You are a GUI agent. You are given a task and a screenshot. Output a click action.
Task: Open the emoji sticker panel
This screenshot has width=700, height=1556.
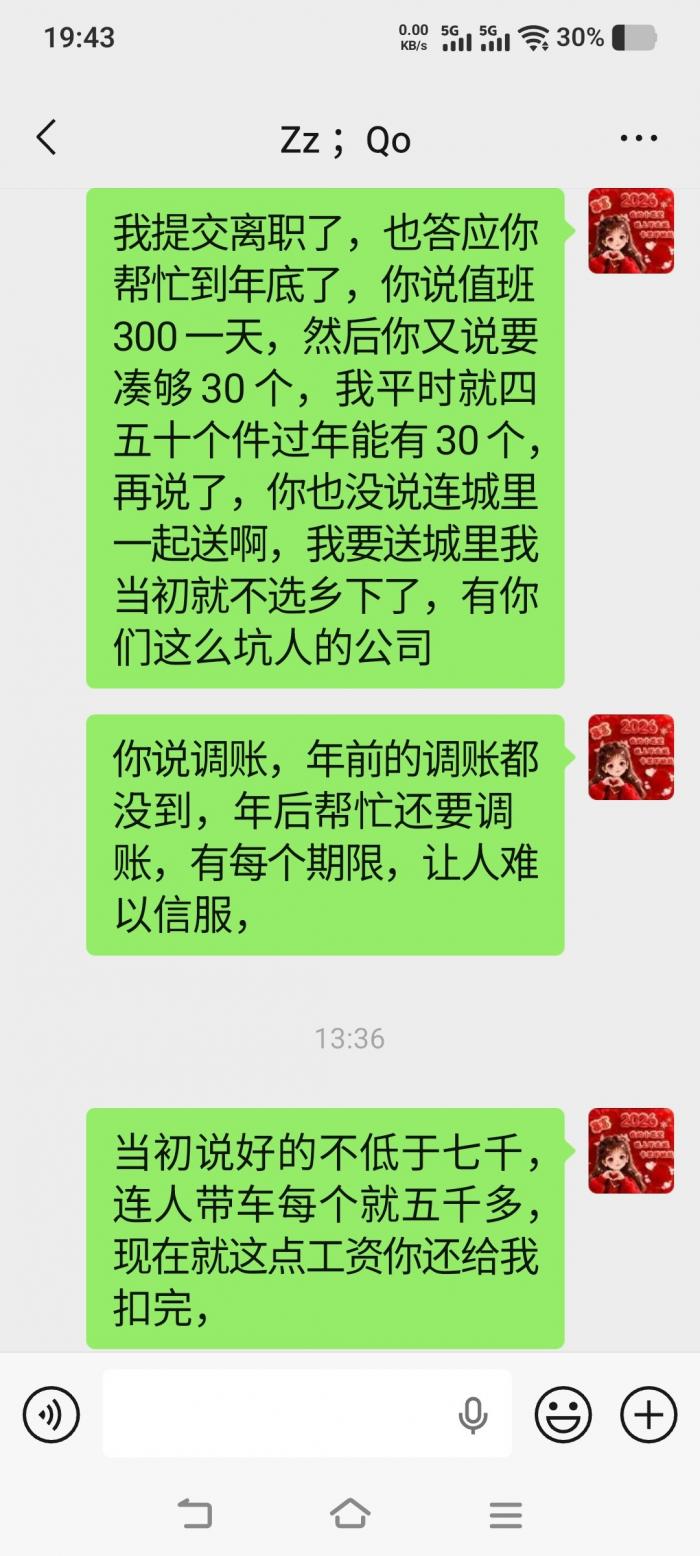coord(563,1414)
